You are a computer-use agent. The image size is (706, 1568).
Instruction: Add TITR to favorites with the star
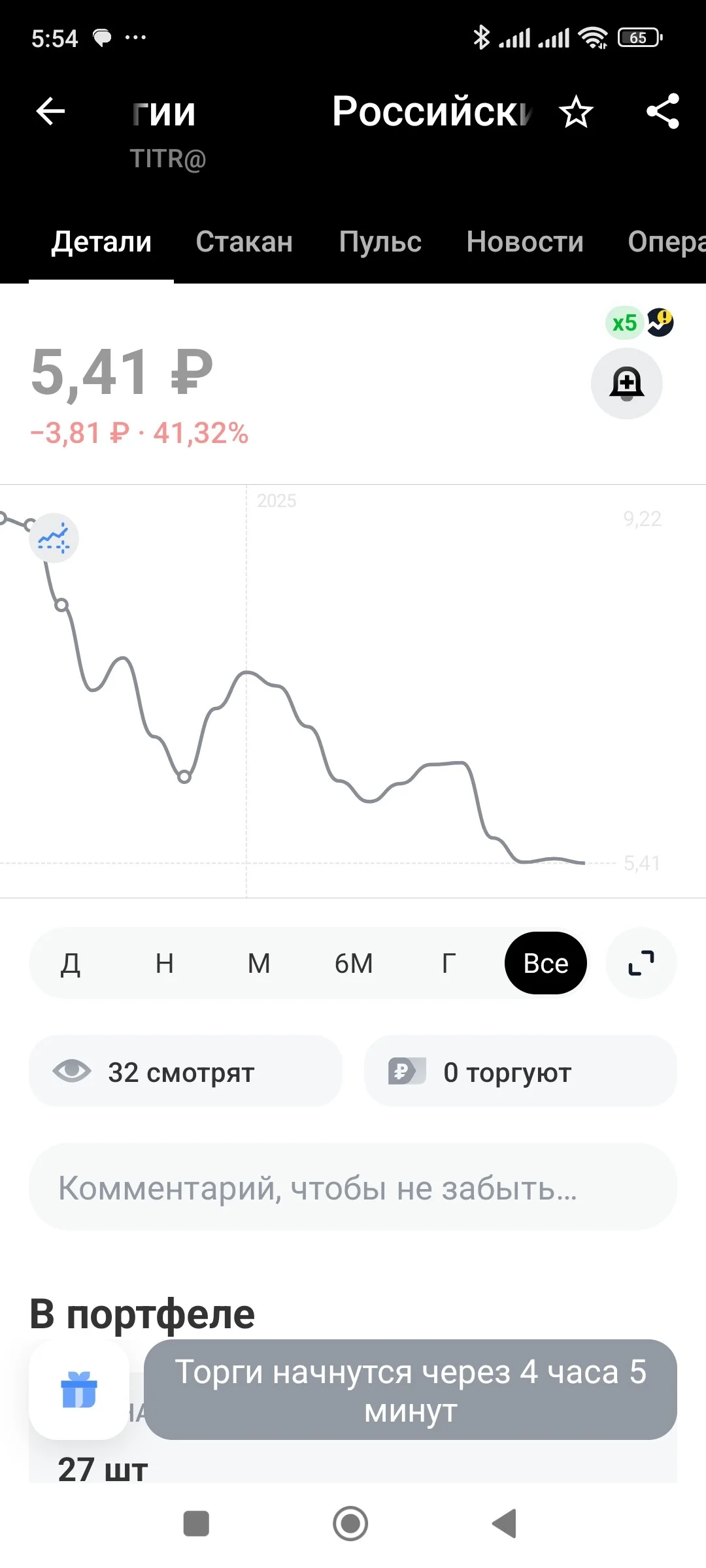576,112
